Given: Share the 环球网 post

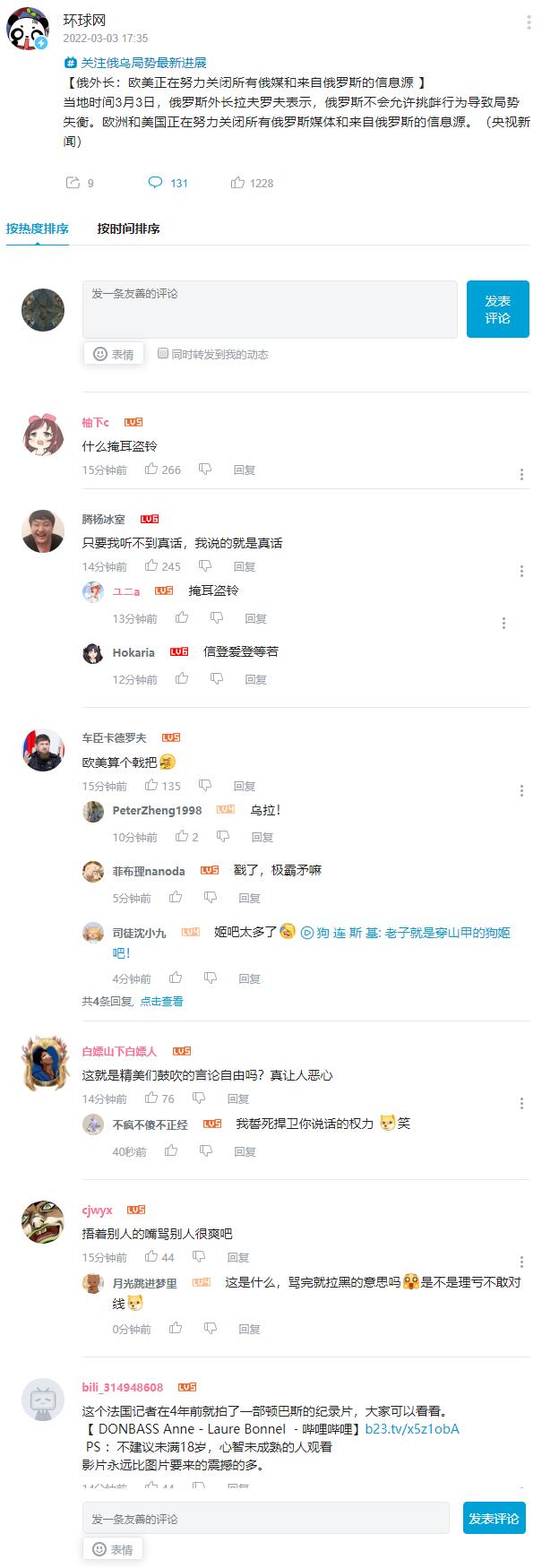Looking at the screenshot, I should [73, 183].
